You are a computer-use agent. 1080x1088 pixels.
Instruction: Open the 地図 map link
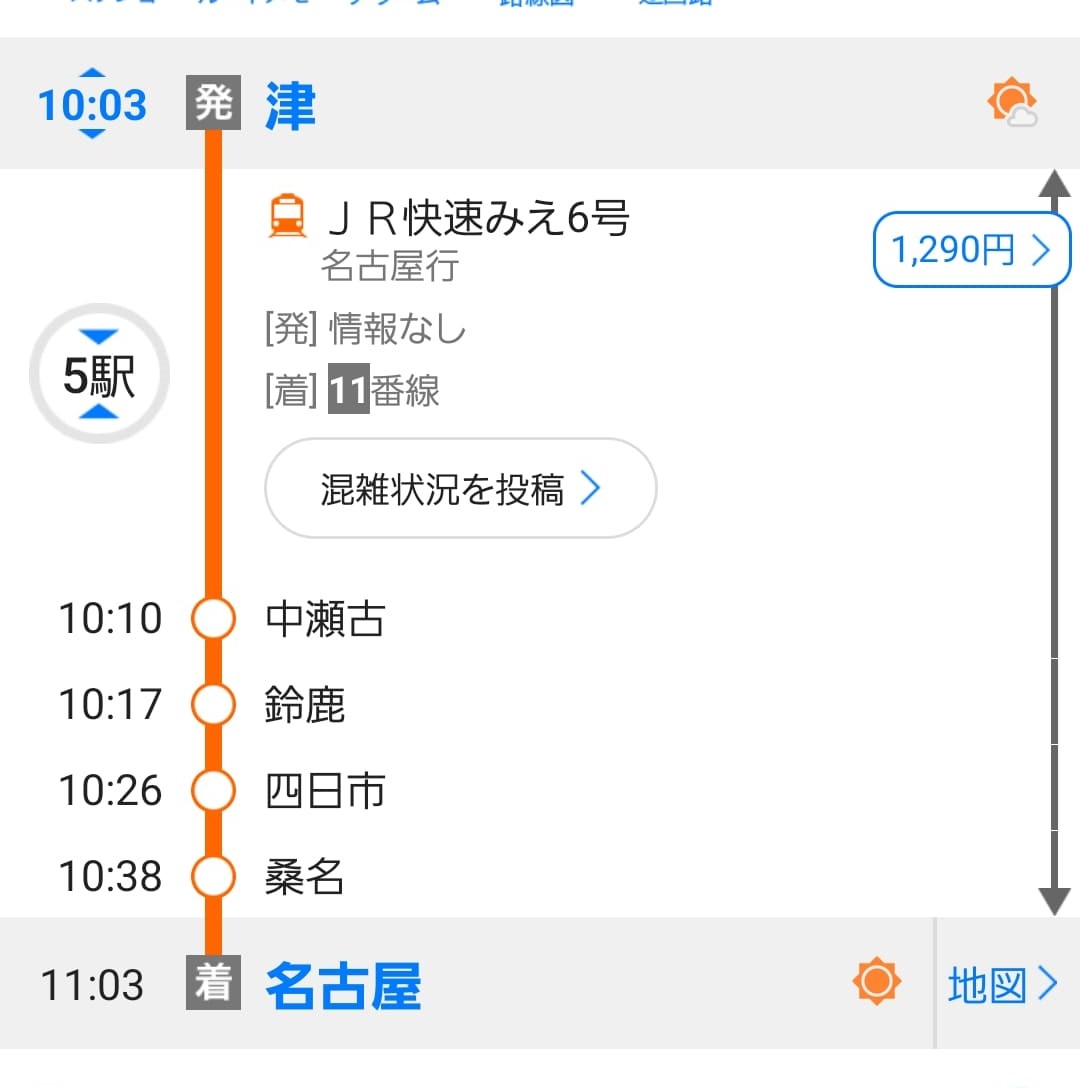click(x=1002, y=985)
